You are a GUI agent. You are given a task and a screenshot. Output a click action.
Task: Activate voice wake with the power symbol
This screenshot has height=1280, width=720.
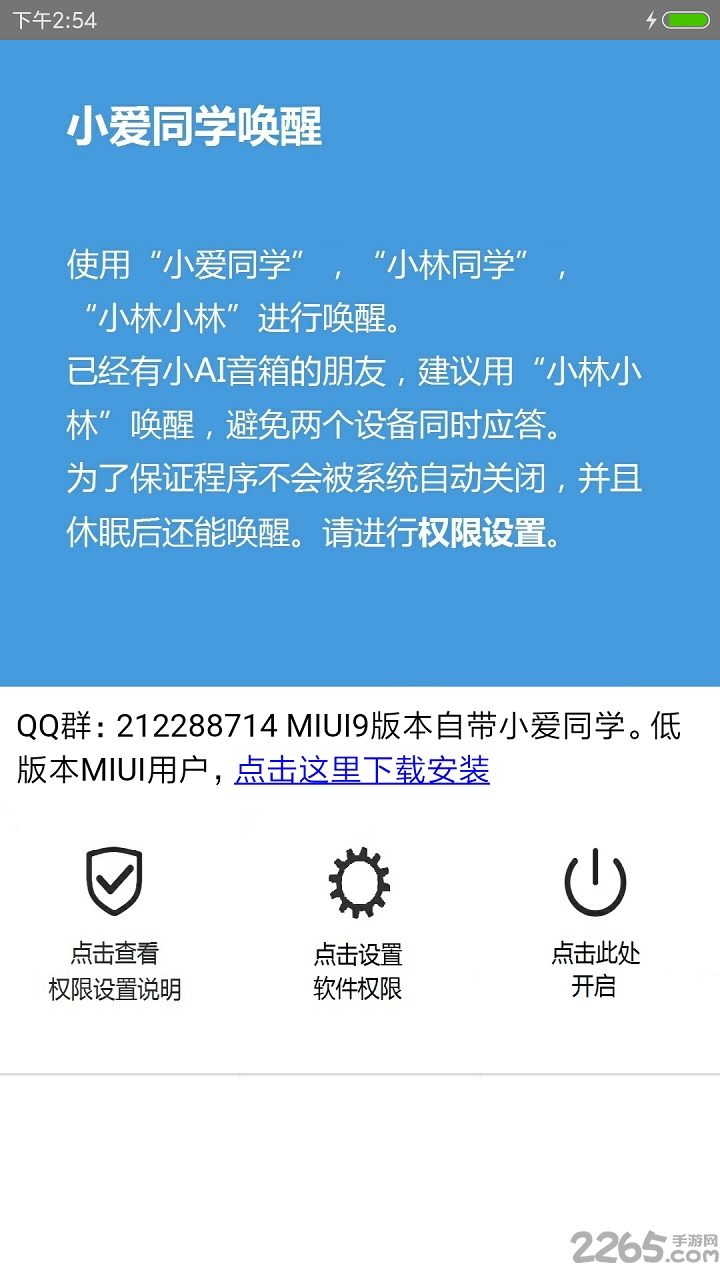(596, 884)
